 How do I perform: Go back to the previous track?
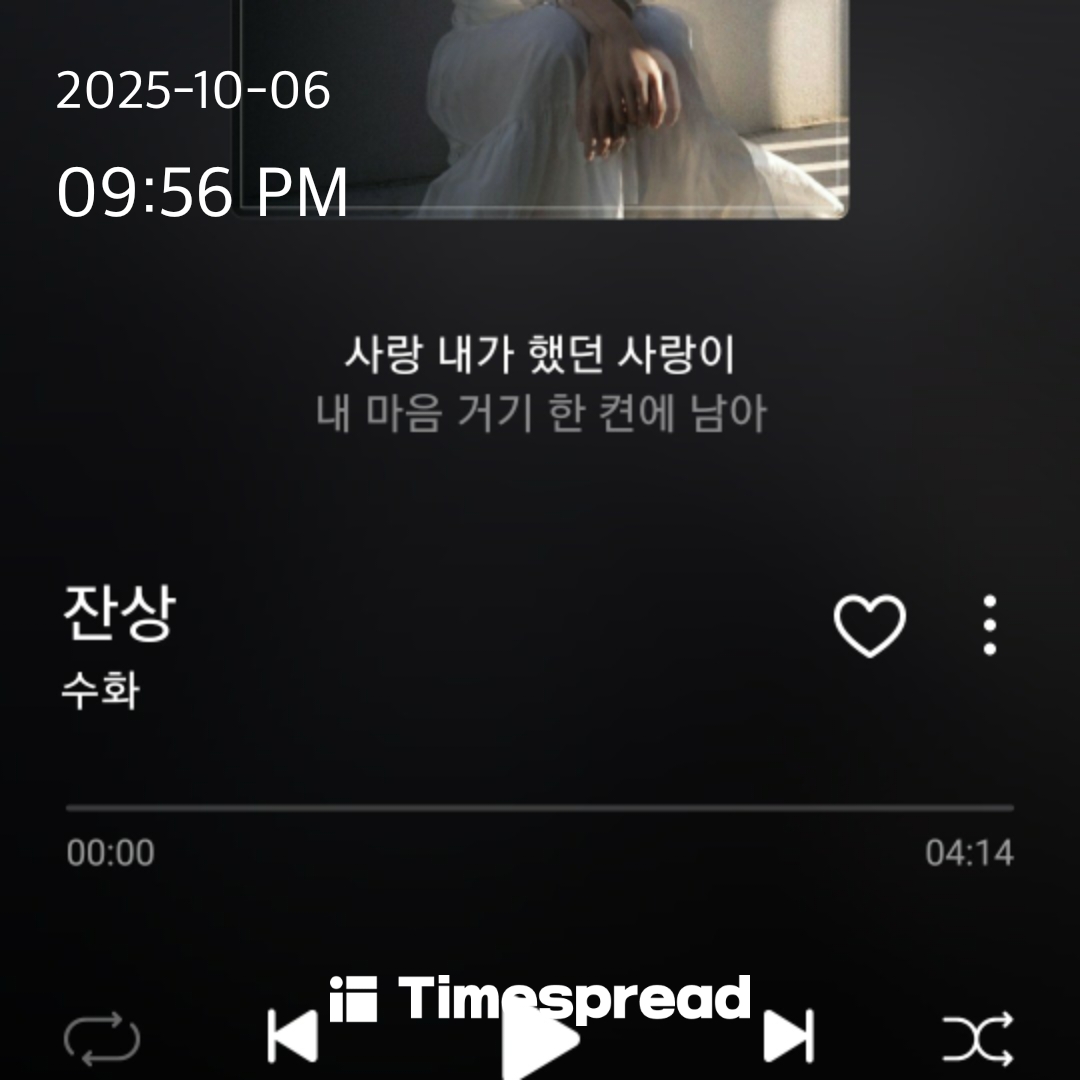(x=292, y=1036)
